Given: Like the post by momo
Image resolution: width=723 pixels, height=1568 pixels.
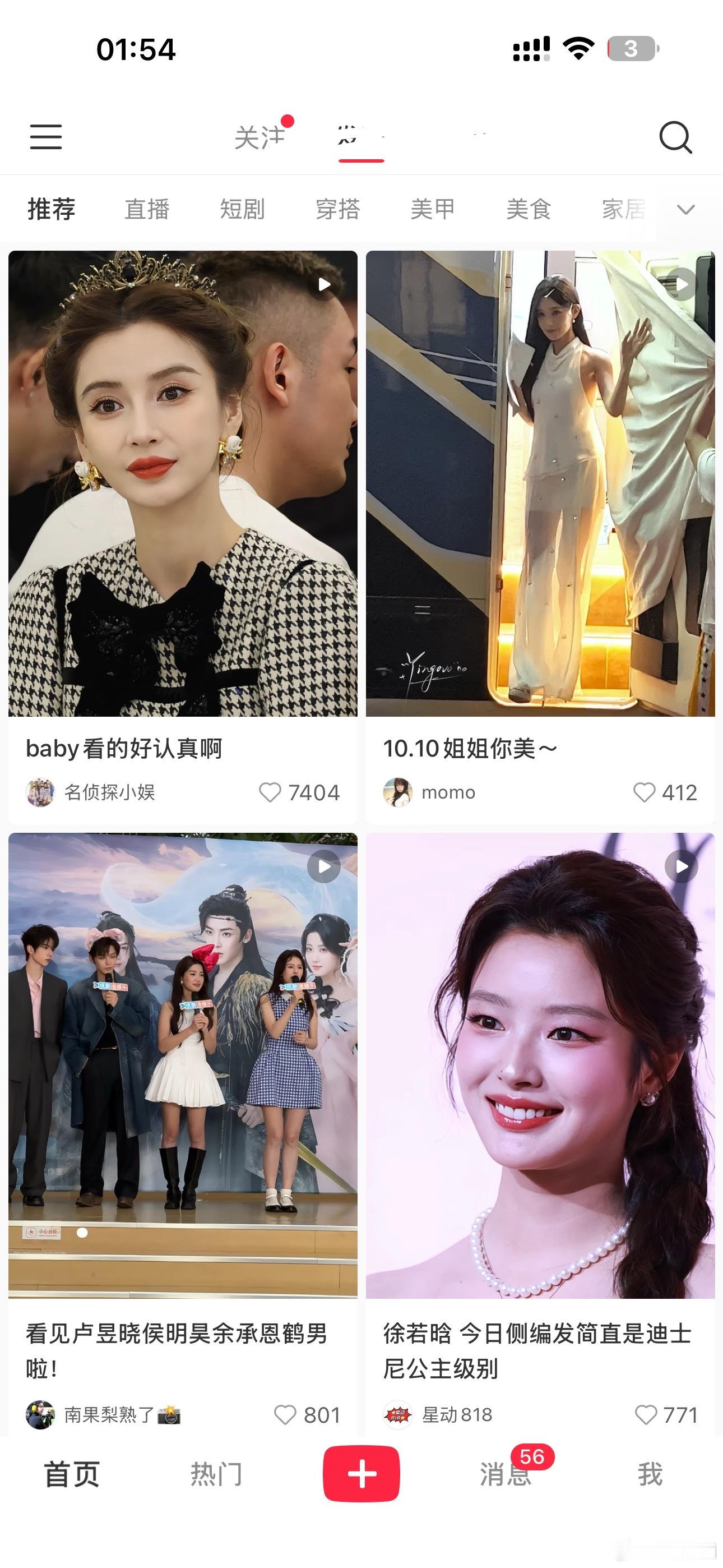Looking at the screenshot, I should (644, 792).
